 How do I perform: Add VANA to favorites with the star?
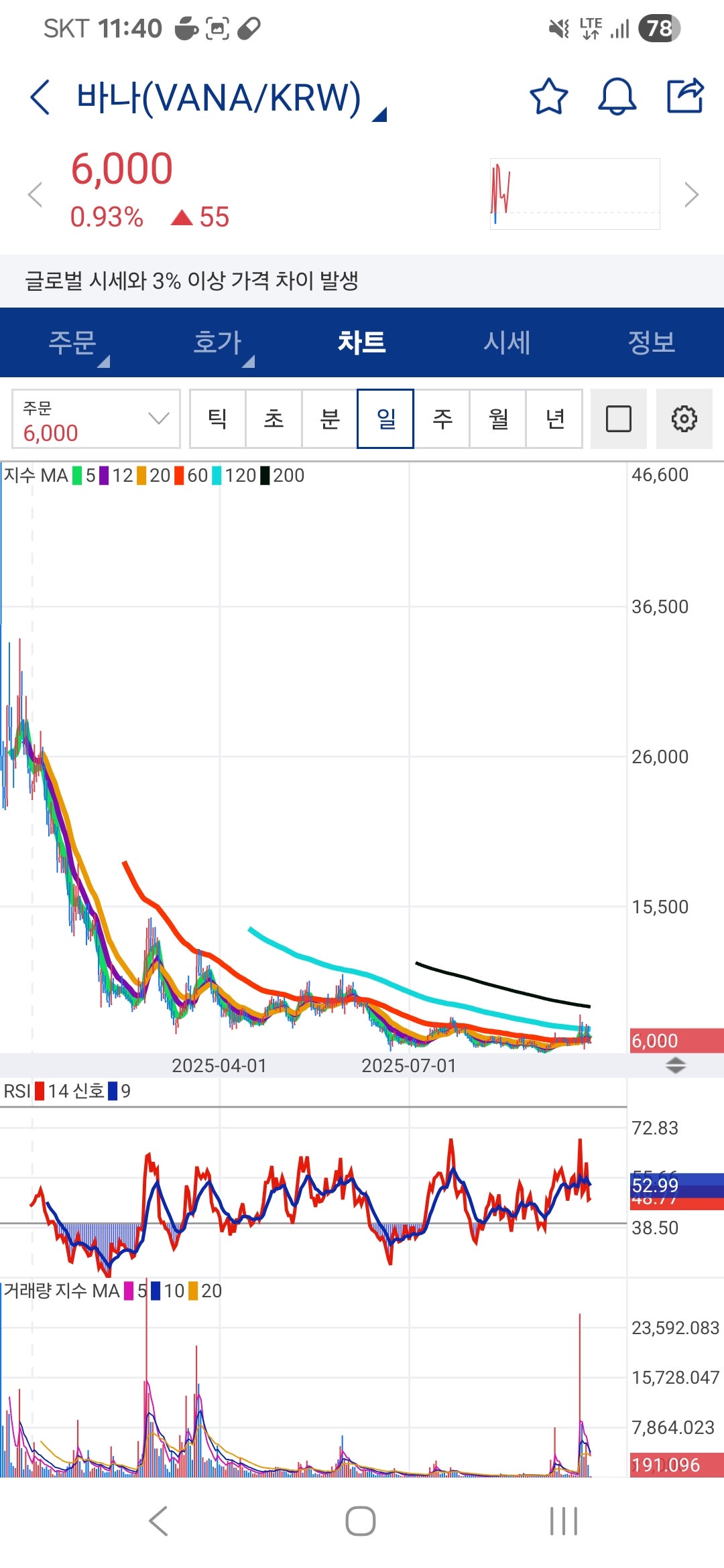(x=548, y=97)
